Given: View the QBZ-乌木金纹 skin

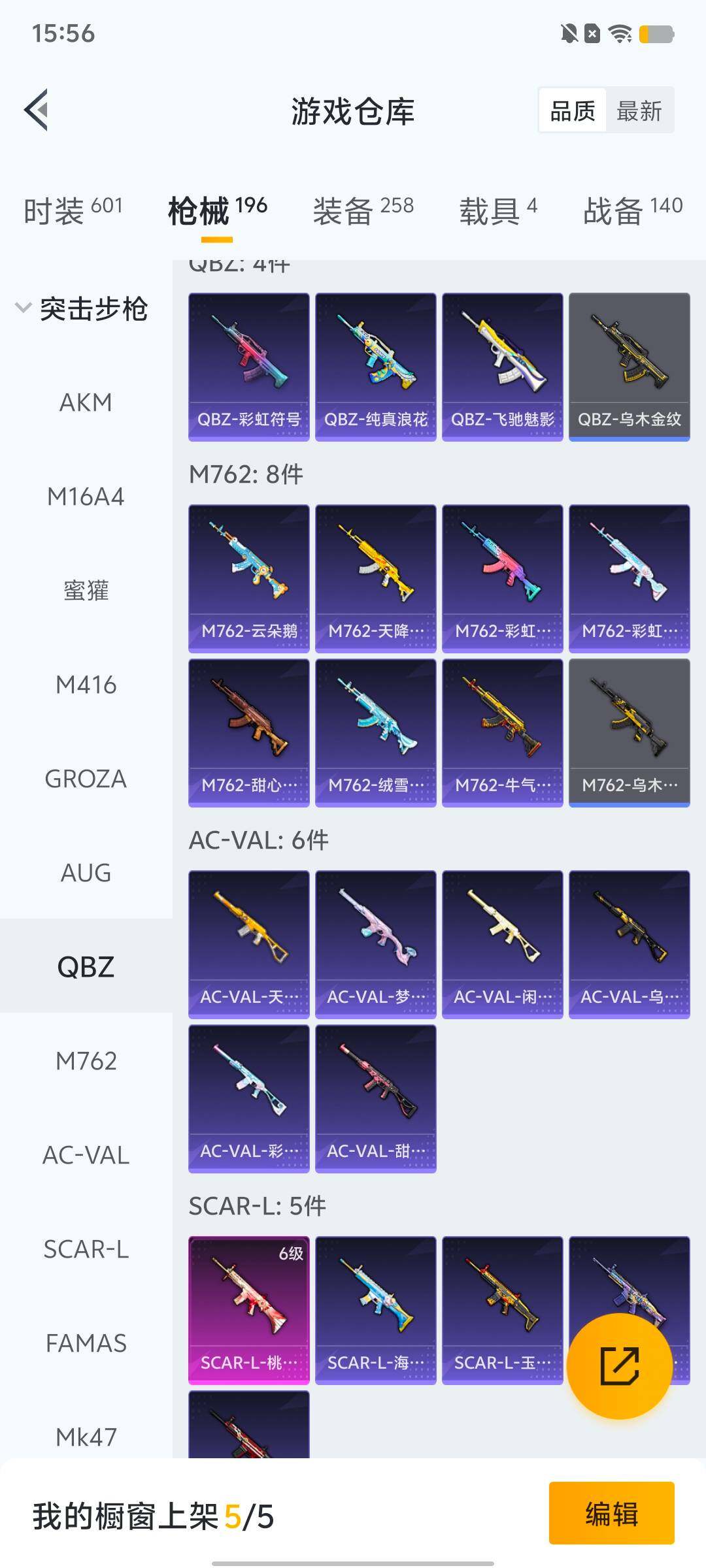Looking at the screenshot, I should (x=629, y=367).
